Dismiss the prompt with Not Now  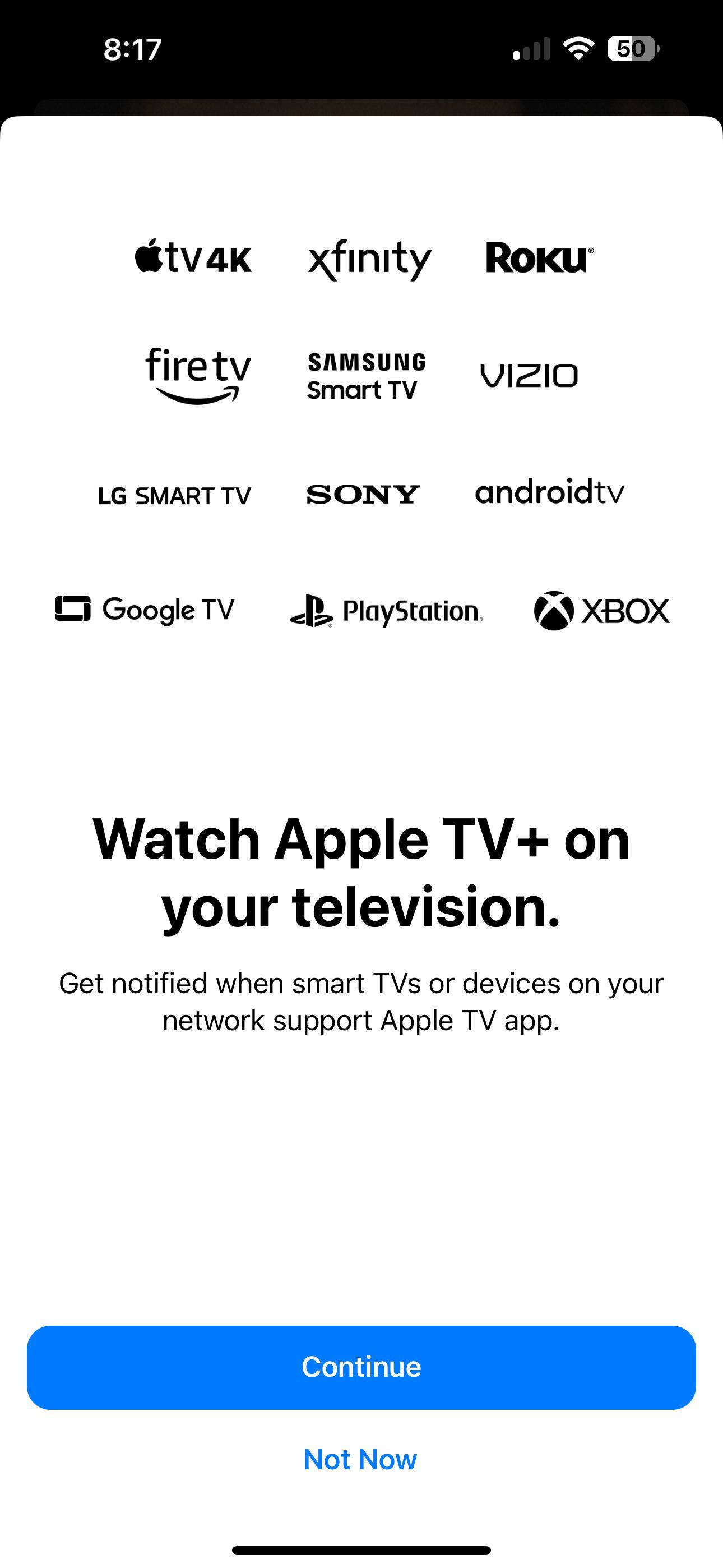coord(360,1459)
